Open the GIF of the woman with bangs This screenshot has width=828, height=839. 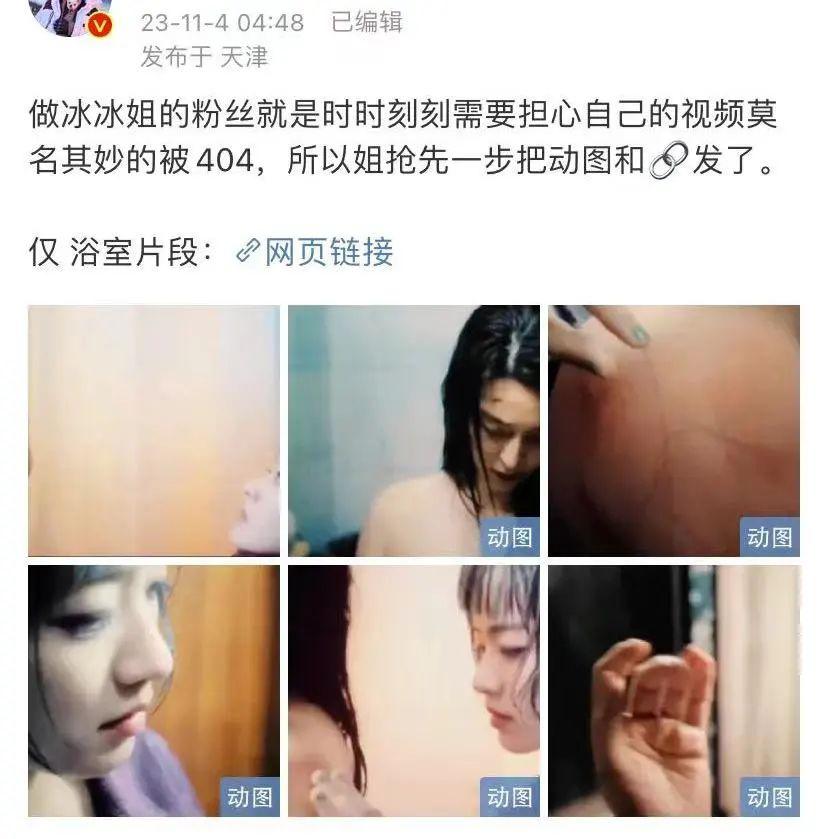point(414,691)
